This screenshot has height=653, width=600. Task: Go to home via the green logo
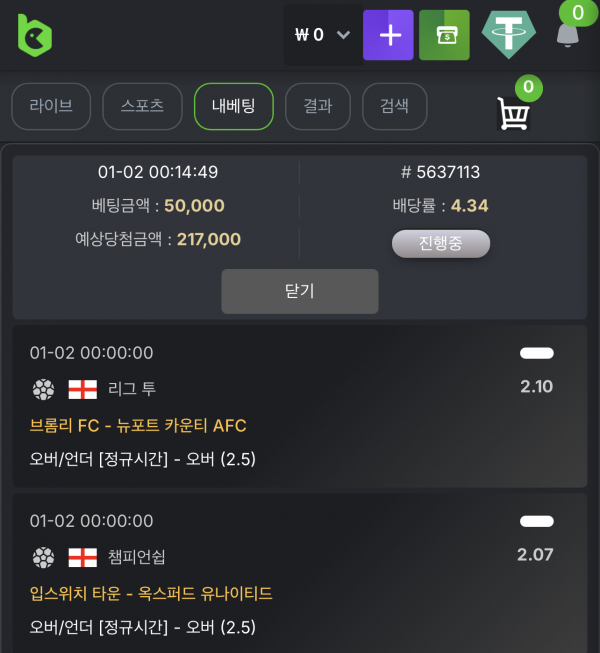point(35,35)
